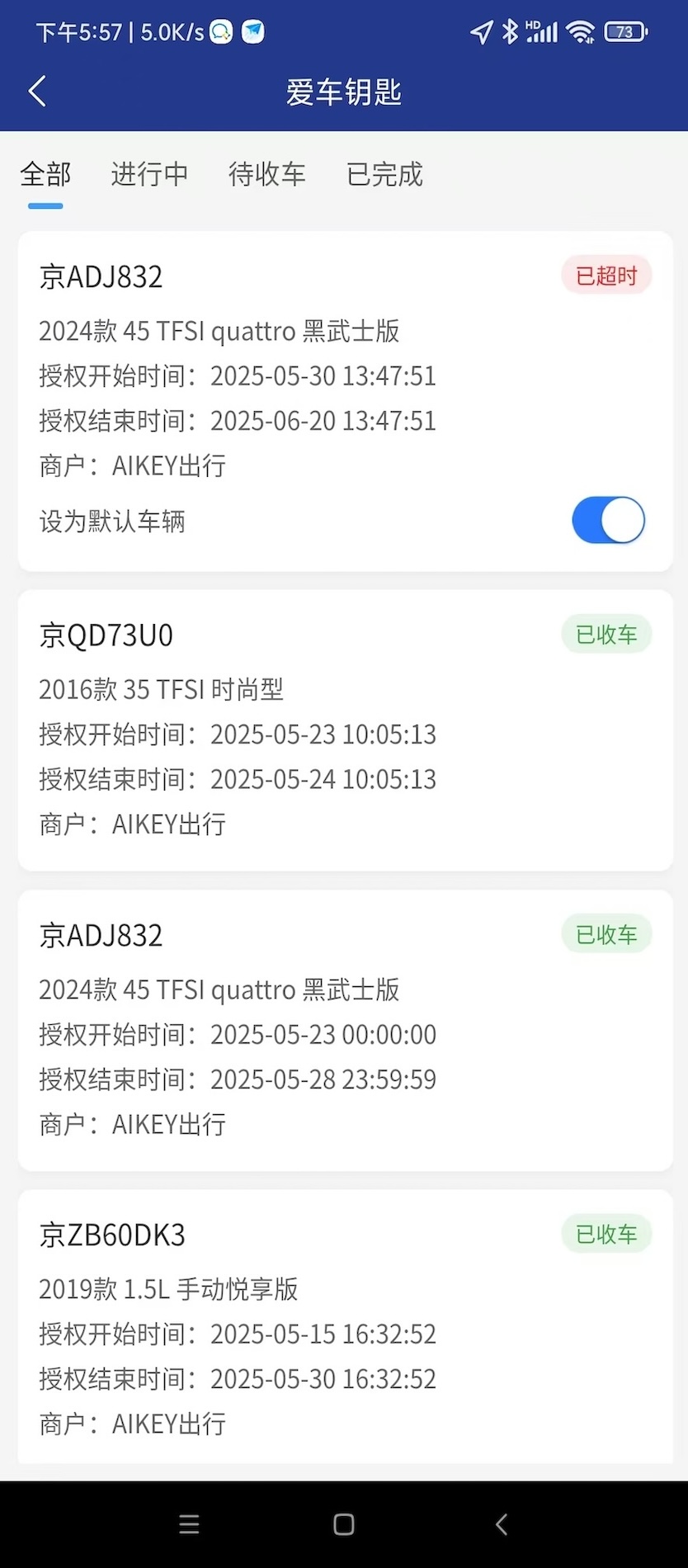Switch to the 进行中 tab
Image resolution: width=688 pixels, height=1568 pixels.
point(149,175)
